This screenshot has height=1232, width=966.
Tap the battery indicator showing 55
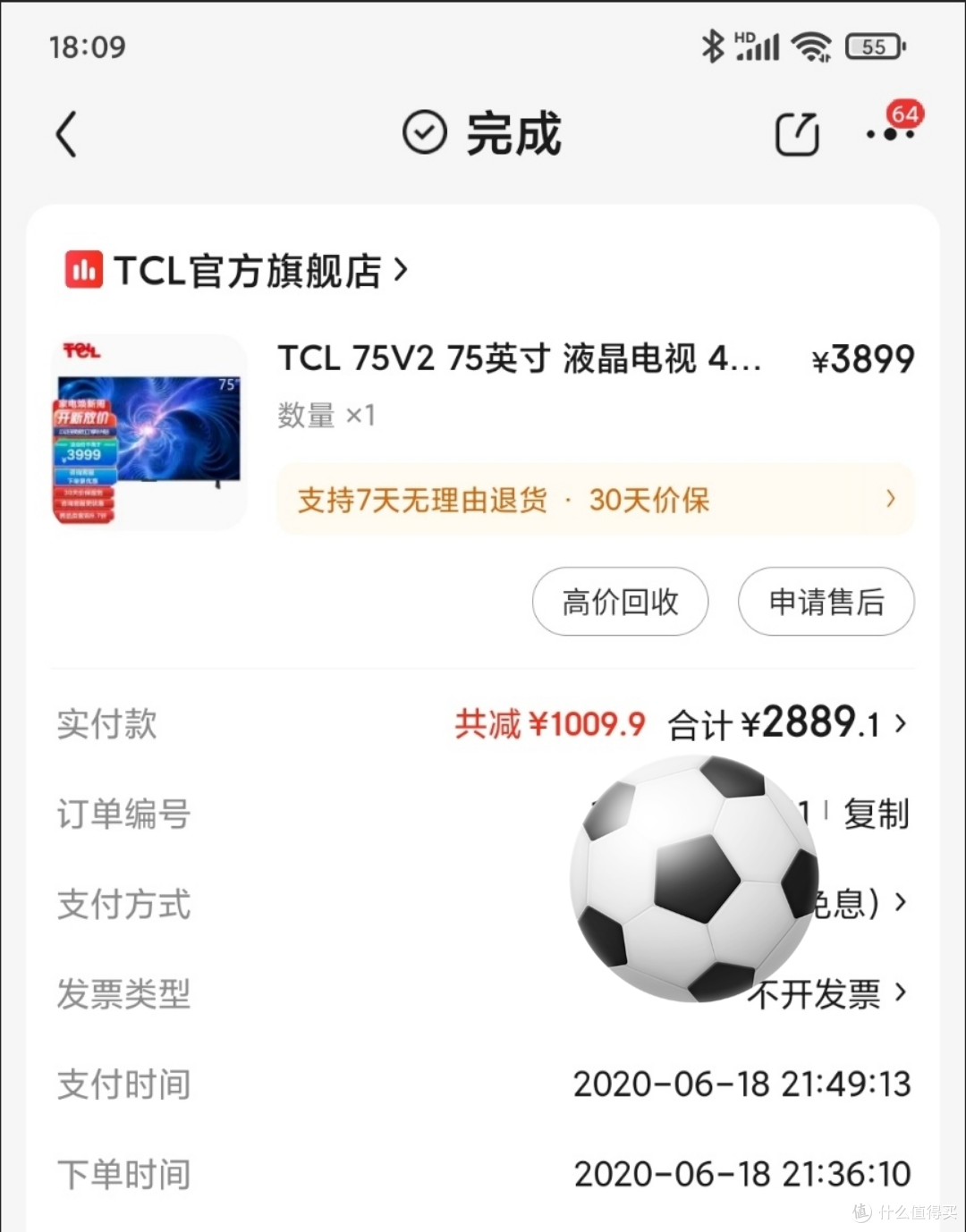click(874, 46)
